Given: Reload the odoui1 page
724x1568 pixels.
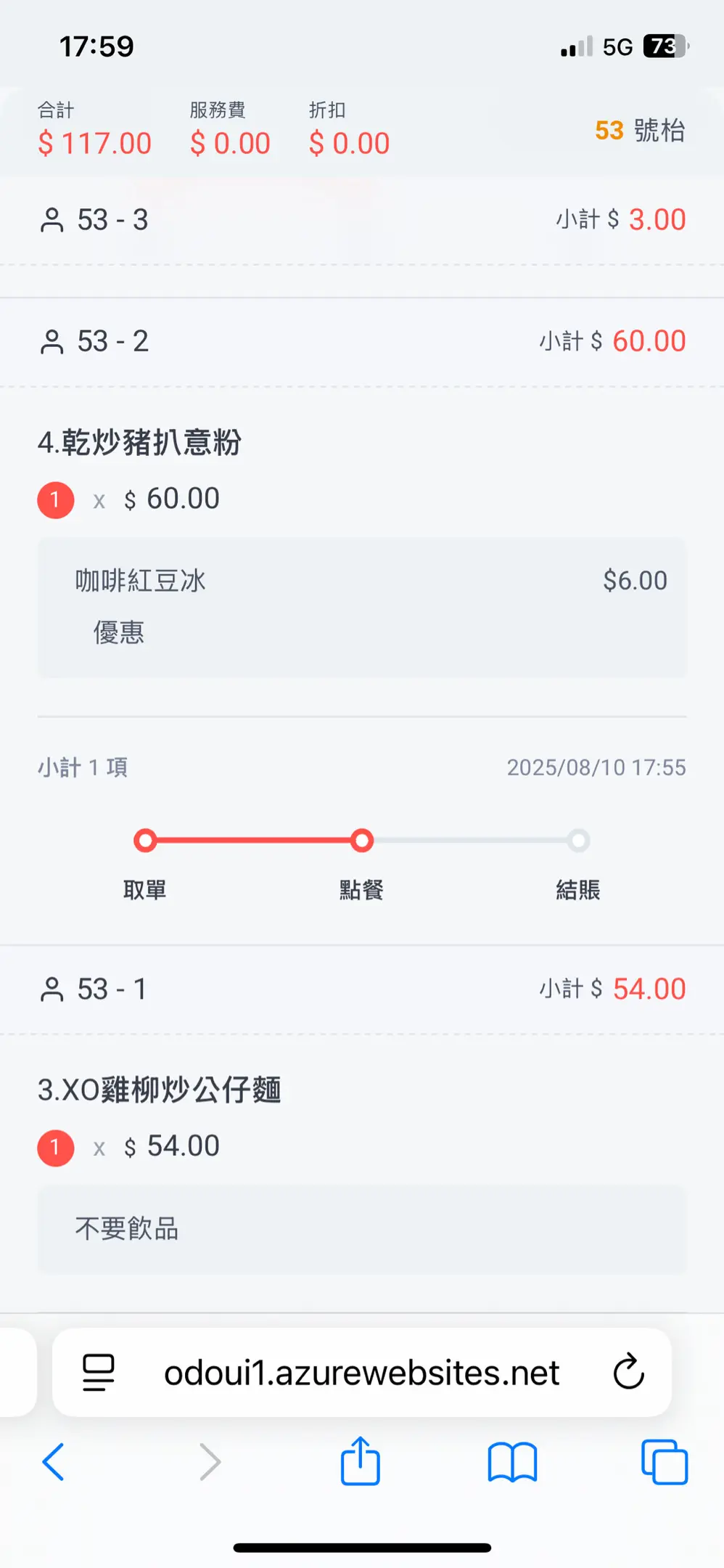Looking at the screenshot, I should click(x=628, y=1372).
